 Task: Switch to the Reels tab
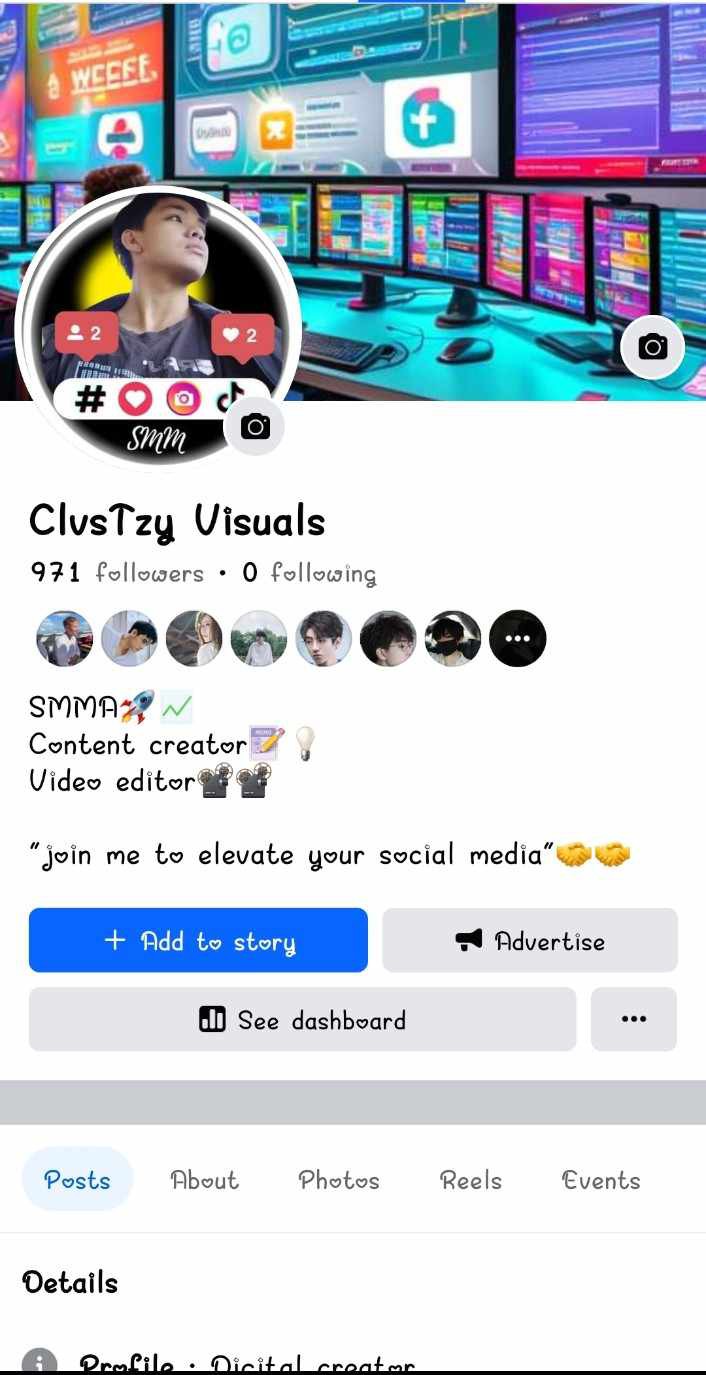pyautogui.click(x=471, y=1180)
